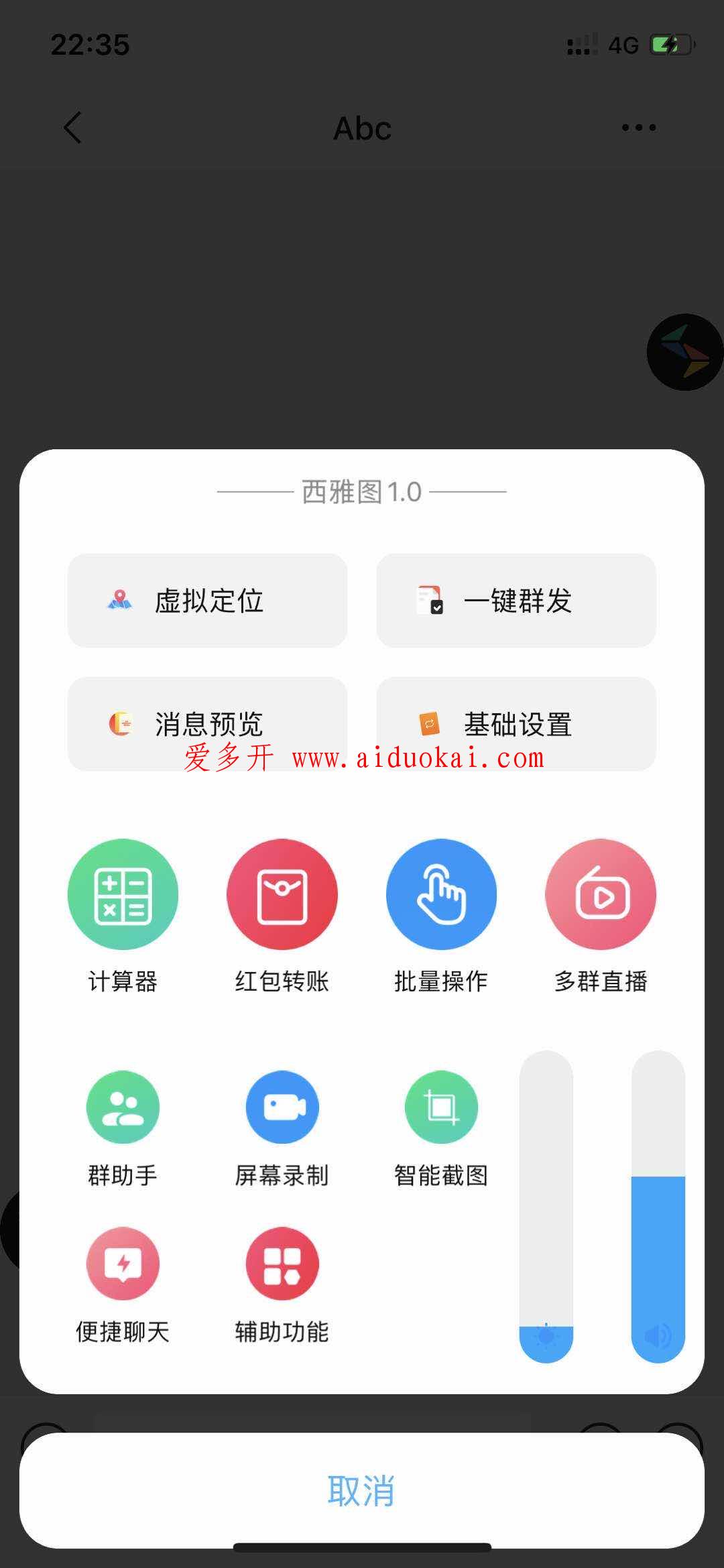Go back from the Abc chat
This screenshot has height=1568, width=724.
pyautogui.click(x=72, y=127)
